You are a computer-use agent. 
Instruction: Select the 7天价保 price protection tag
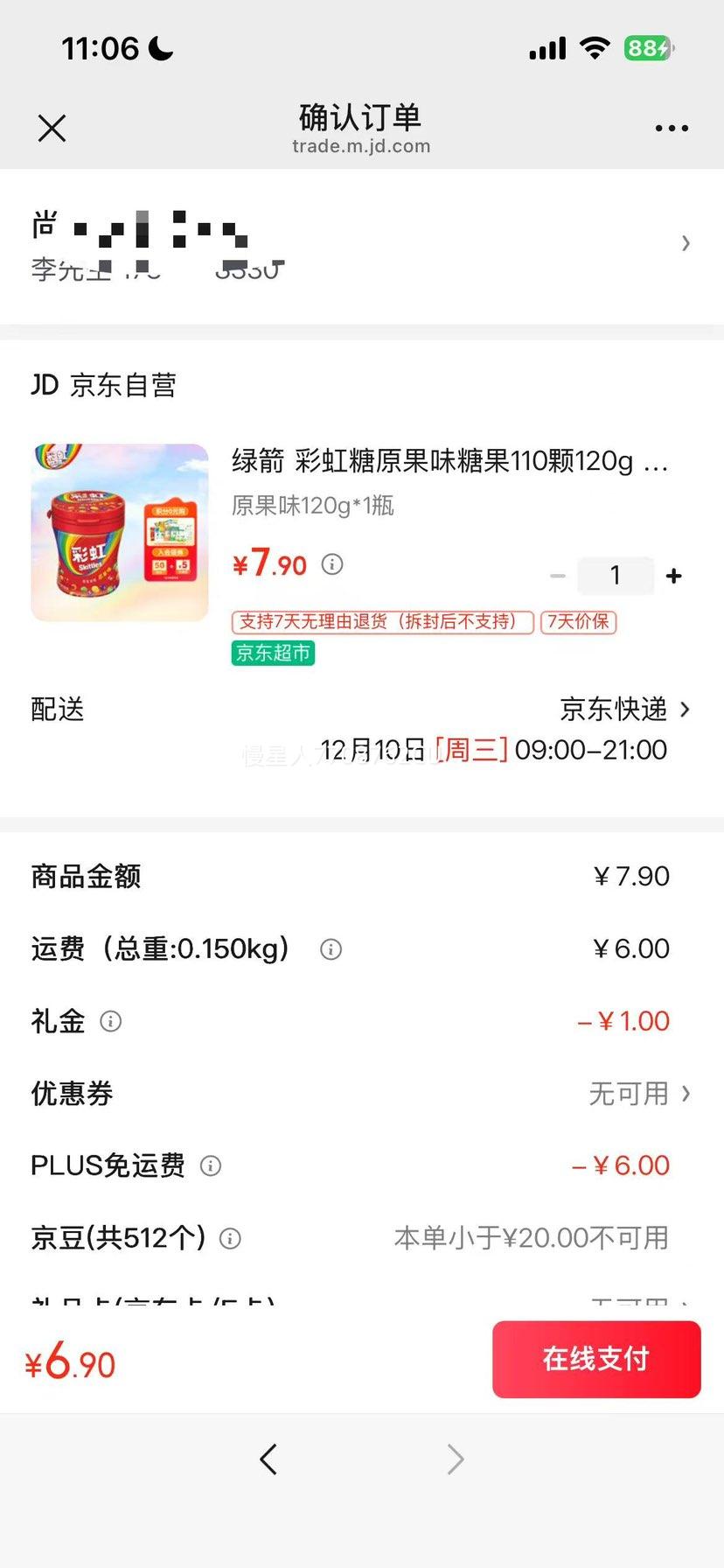[x=578, y=621]
